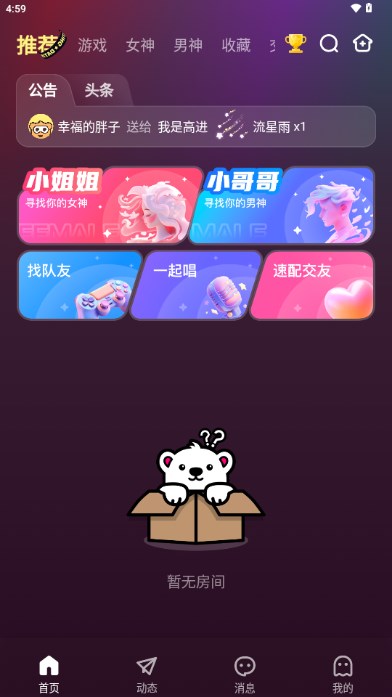Open the 小哥哥 card

point(282,205)
